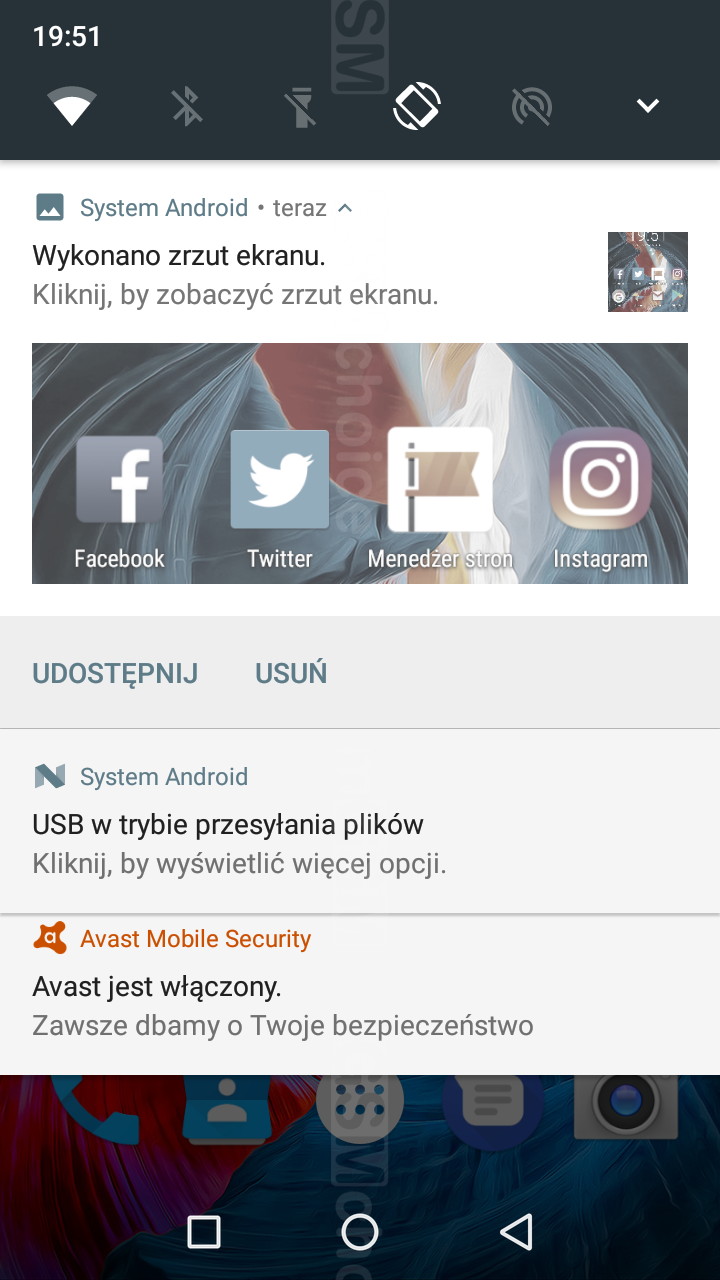The height and width of the screenshot is (1280, 720).
Task: Turn on Bluetooth quick setting
Action: click(187, 106)
